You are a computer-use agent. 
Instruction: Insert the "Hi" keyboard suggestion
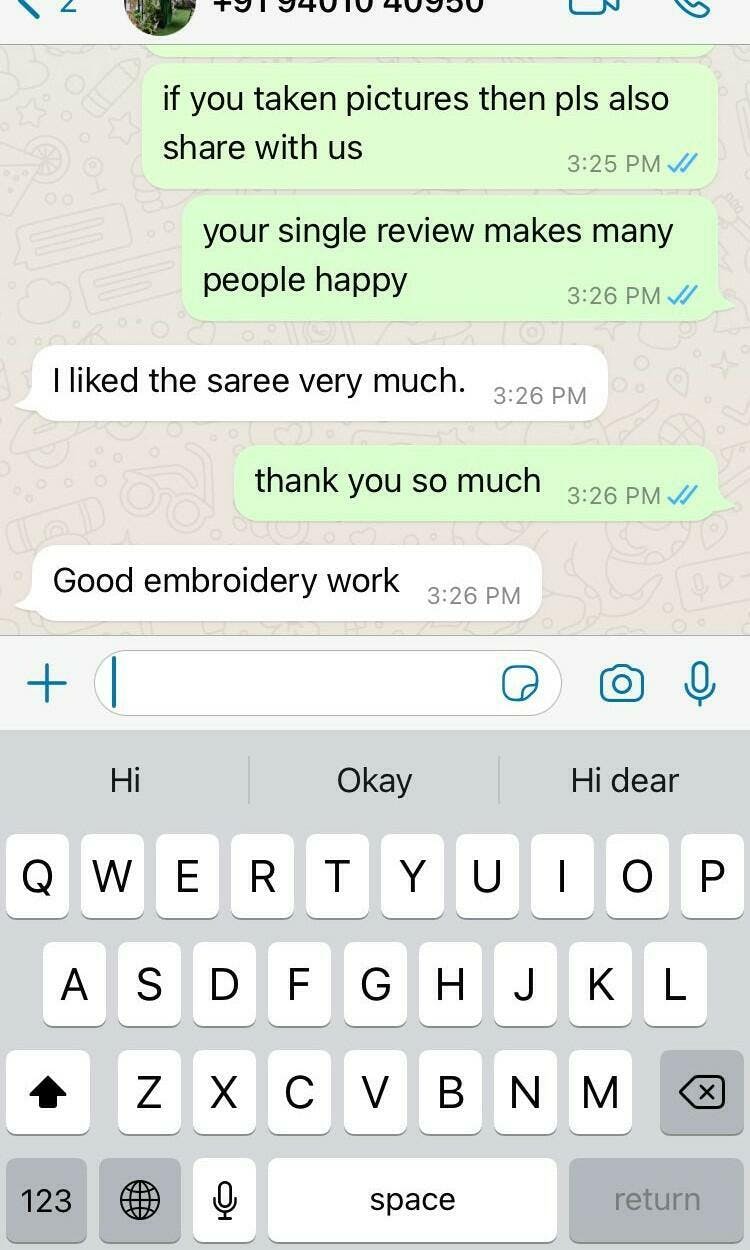[125, 780]
